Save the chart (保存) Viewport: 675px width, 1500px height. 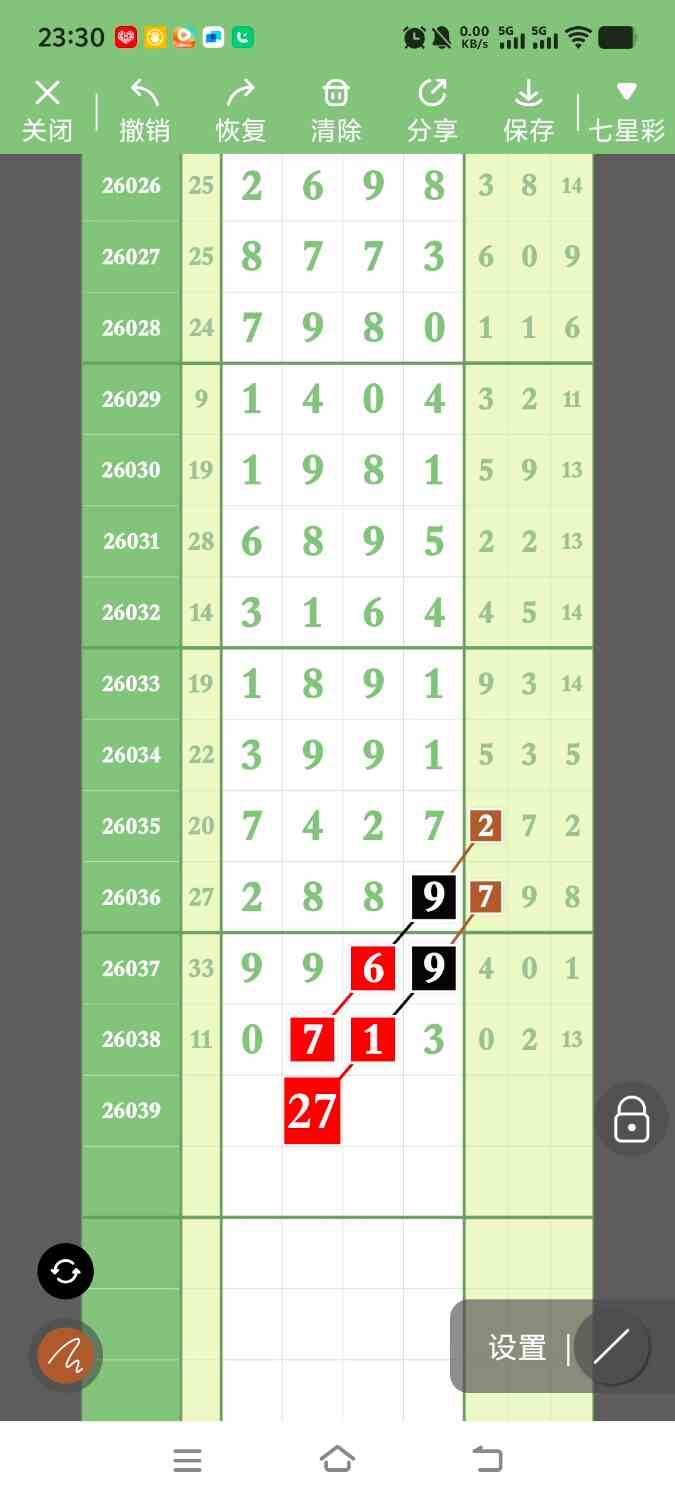coord(528,111)
